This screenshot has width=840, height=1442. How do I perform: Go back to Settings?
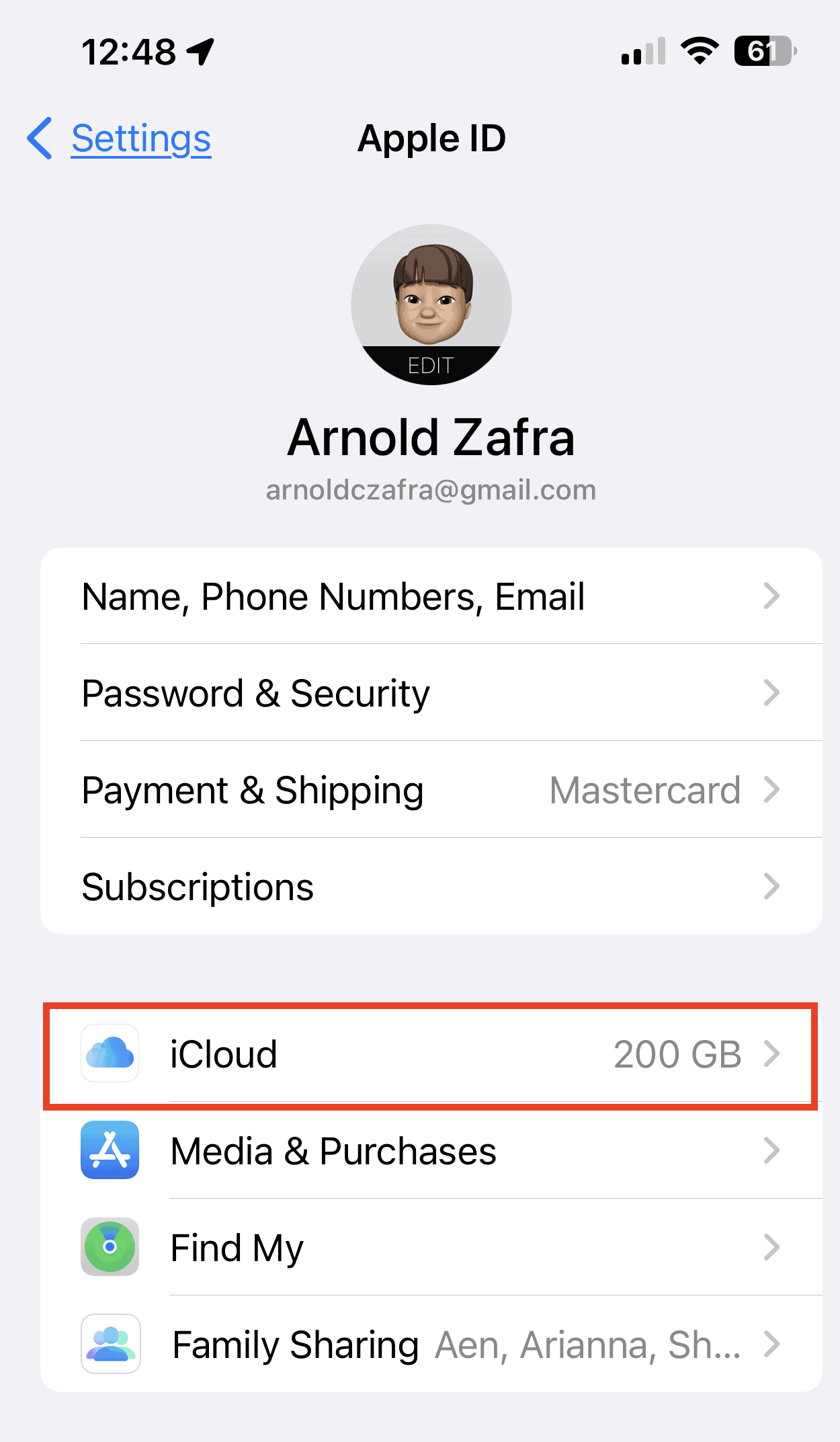coord(121,138)
